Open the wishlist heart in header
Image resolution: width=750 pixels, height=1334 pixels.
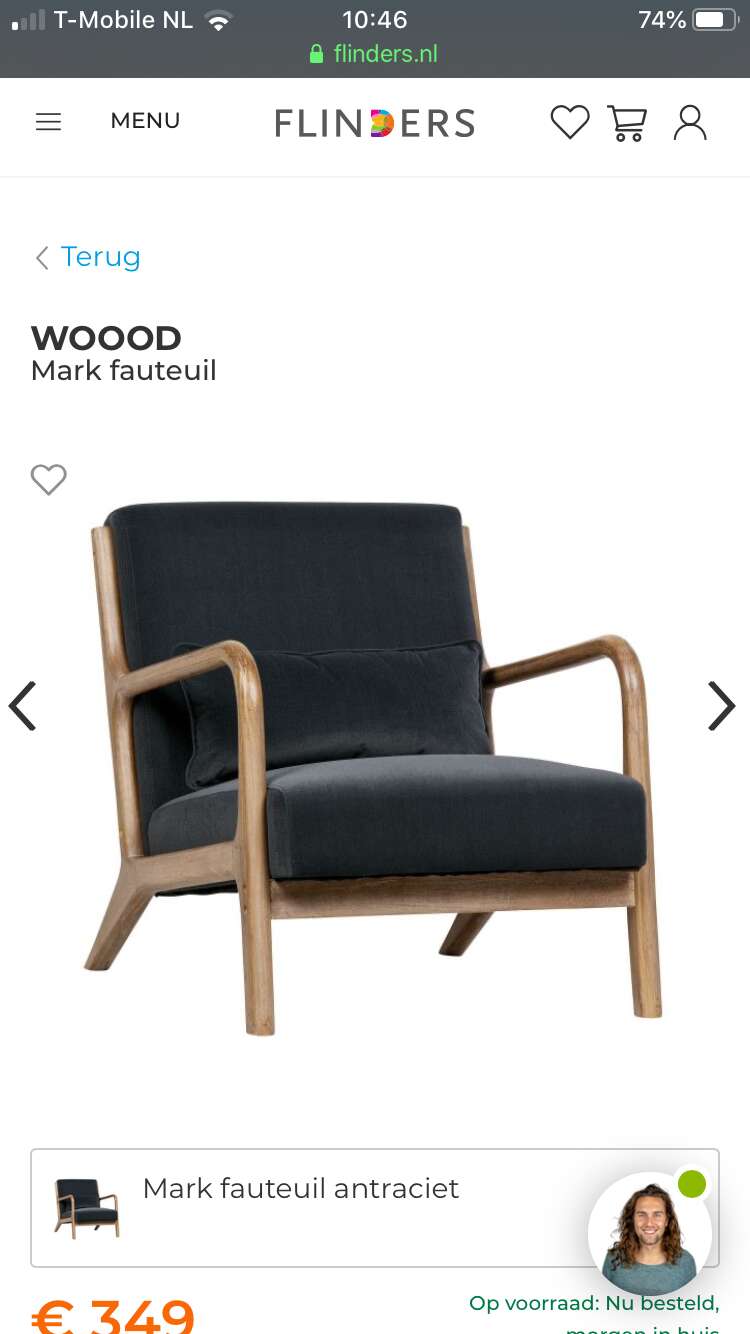[570, 122]
